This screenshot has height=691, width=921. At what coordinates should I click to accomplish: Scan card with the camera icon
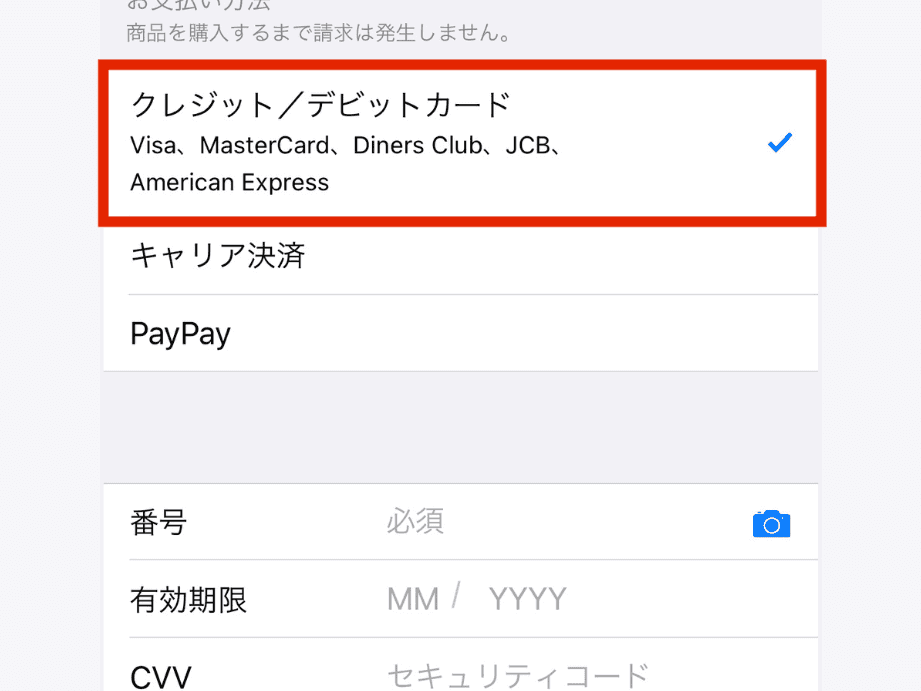tap(771, 523)
